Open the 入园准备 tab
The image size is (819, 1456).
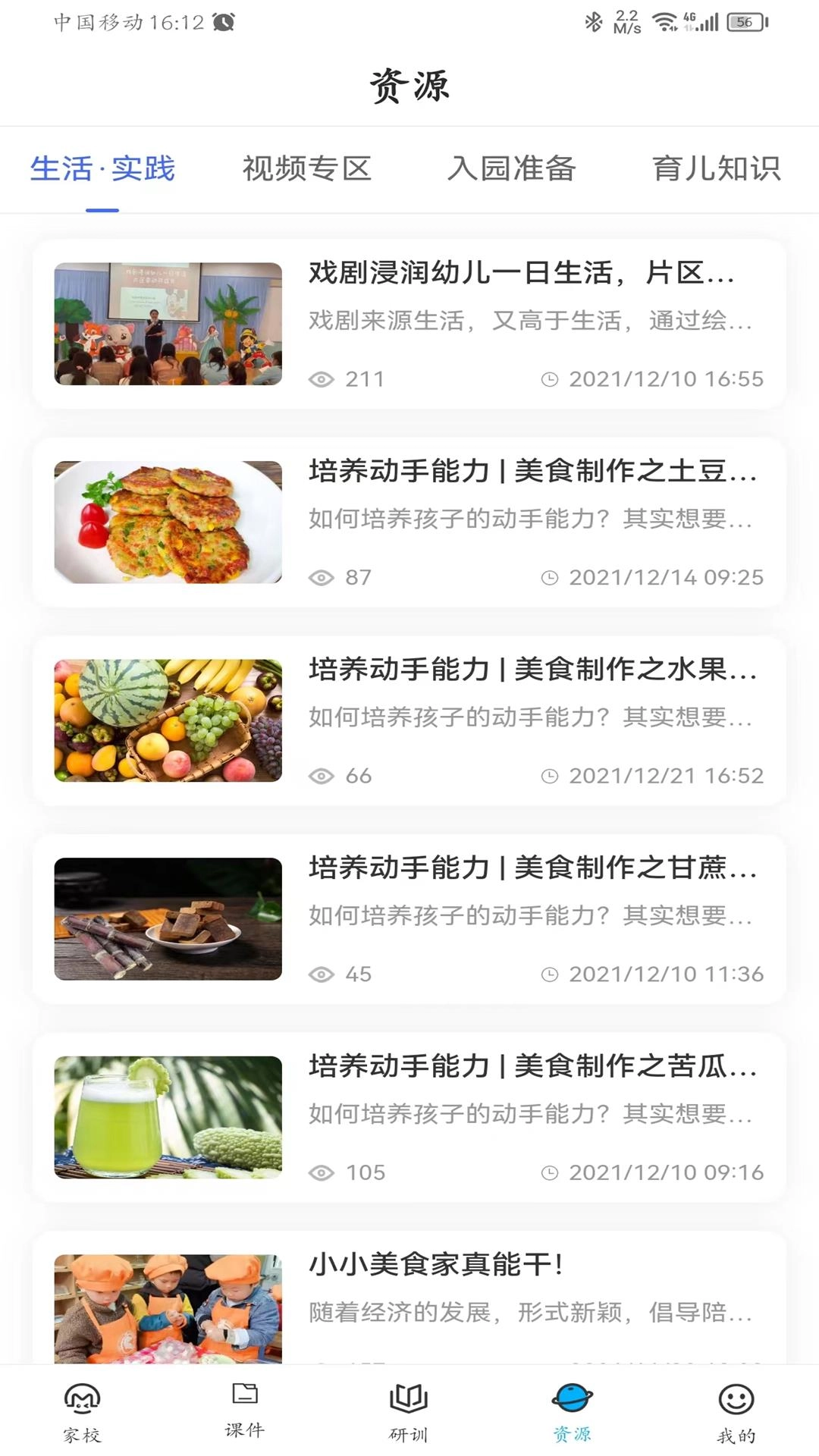tap(511, 169)
